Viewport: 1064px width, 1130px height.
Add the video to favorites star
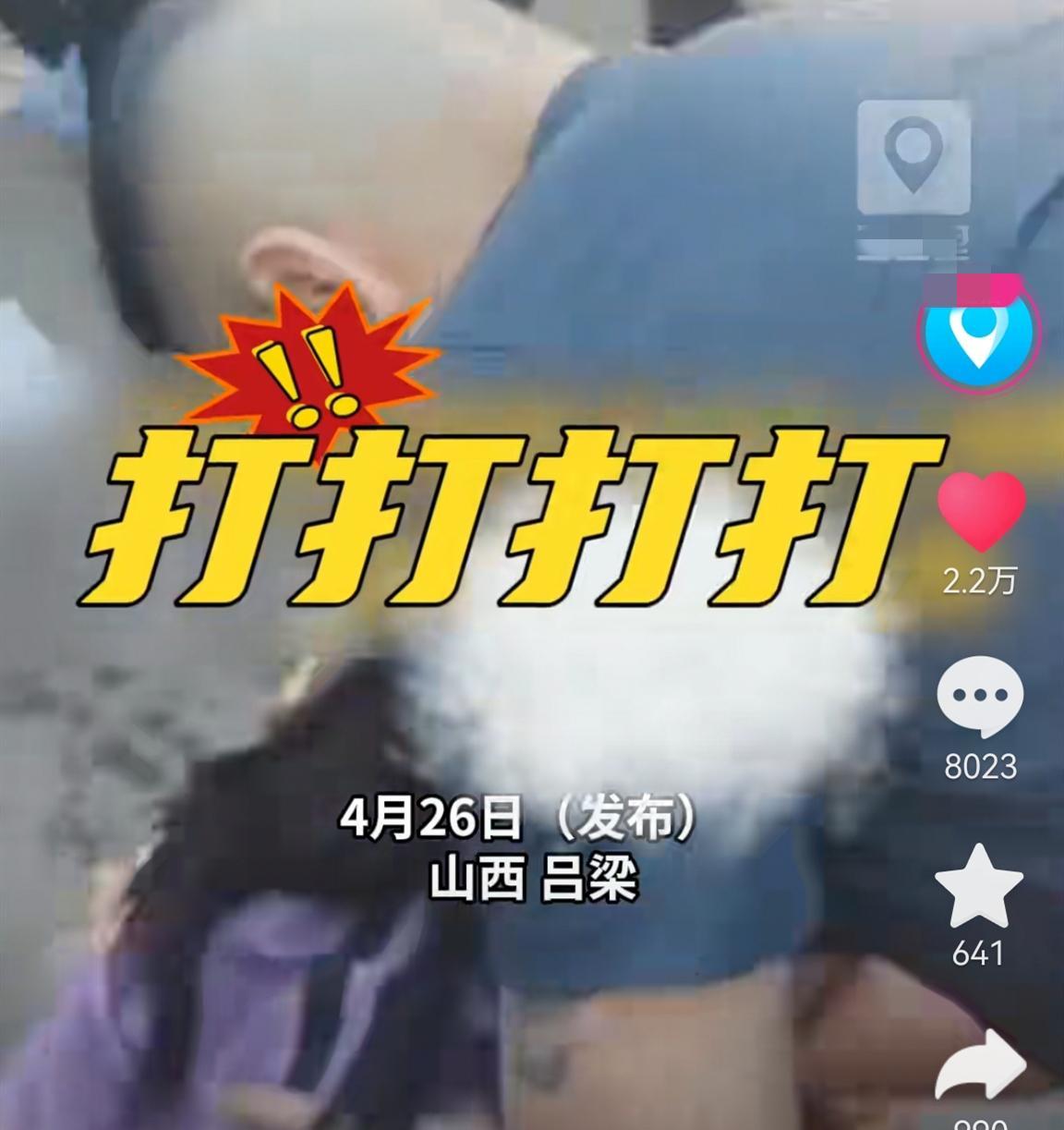979,885
